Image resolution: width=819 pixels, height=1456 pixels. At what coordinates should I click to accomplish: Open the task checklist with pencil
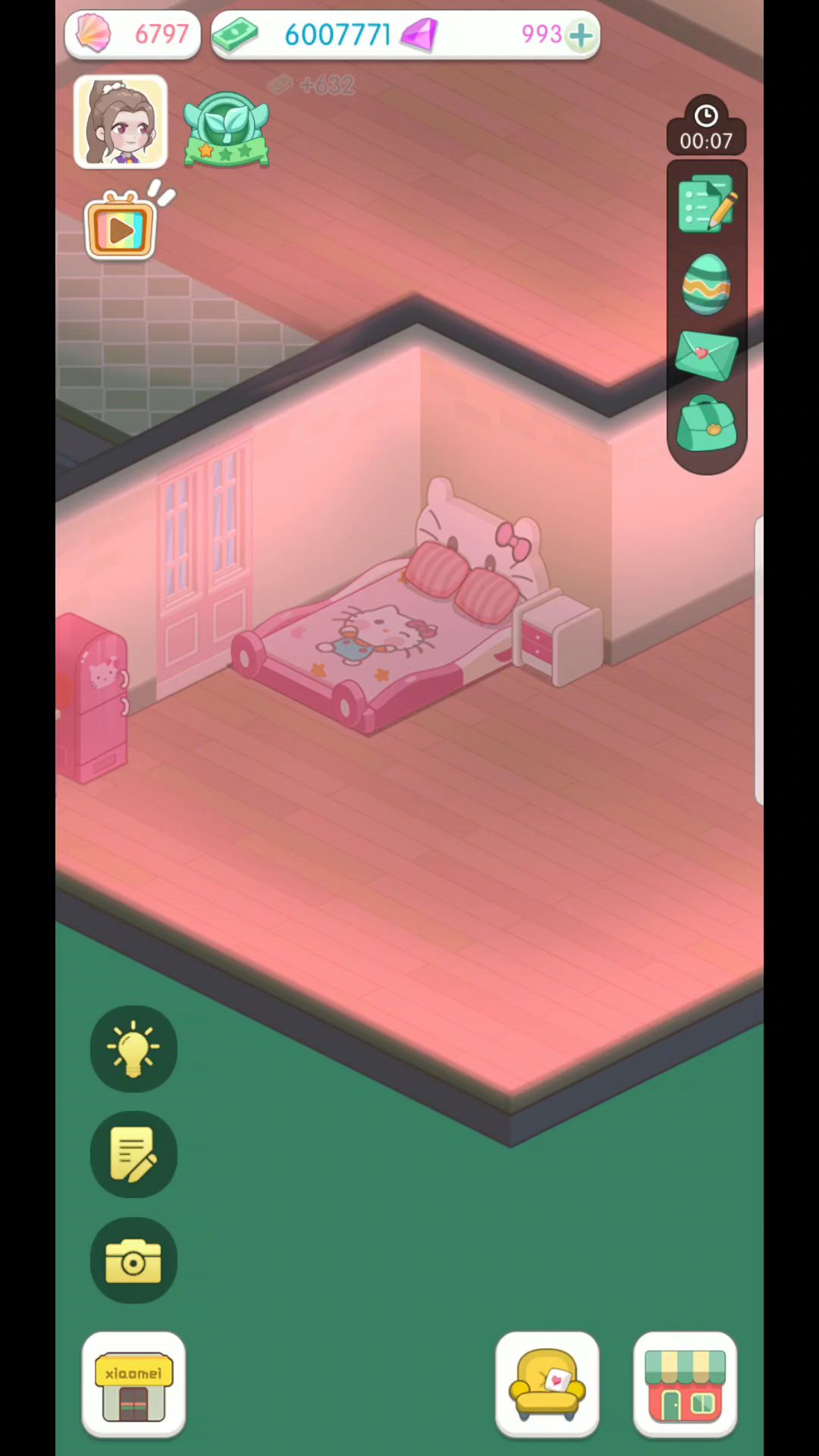click(706, 204)
